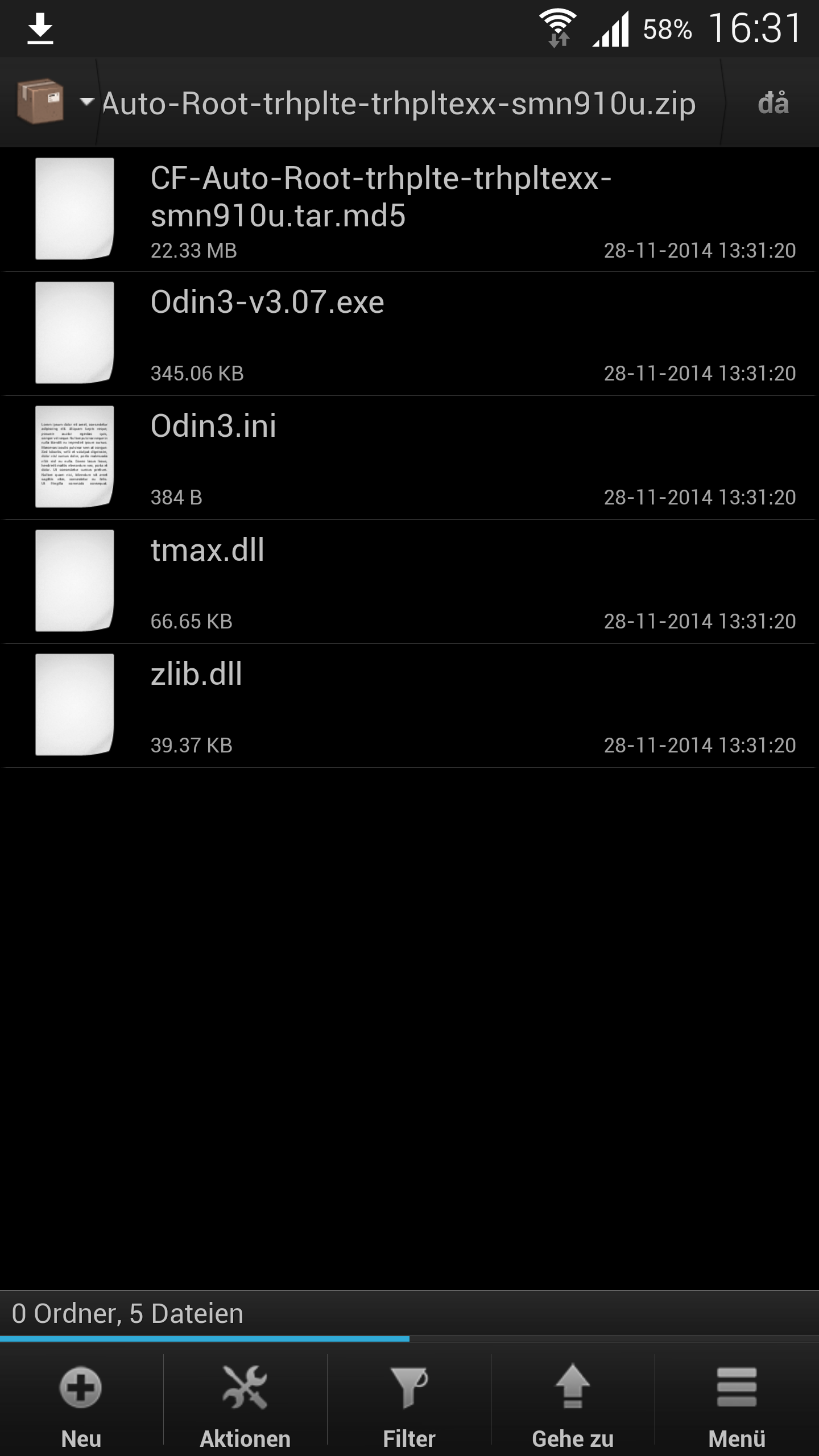Tap the Auto-Root zip path breadcrumb
Screen dimensions: 819x1456
[x=399, y=104]
